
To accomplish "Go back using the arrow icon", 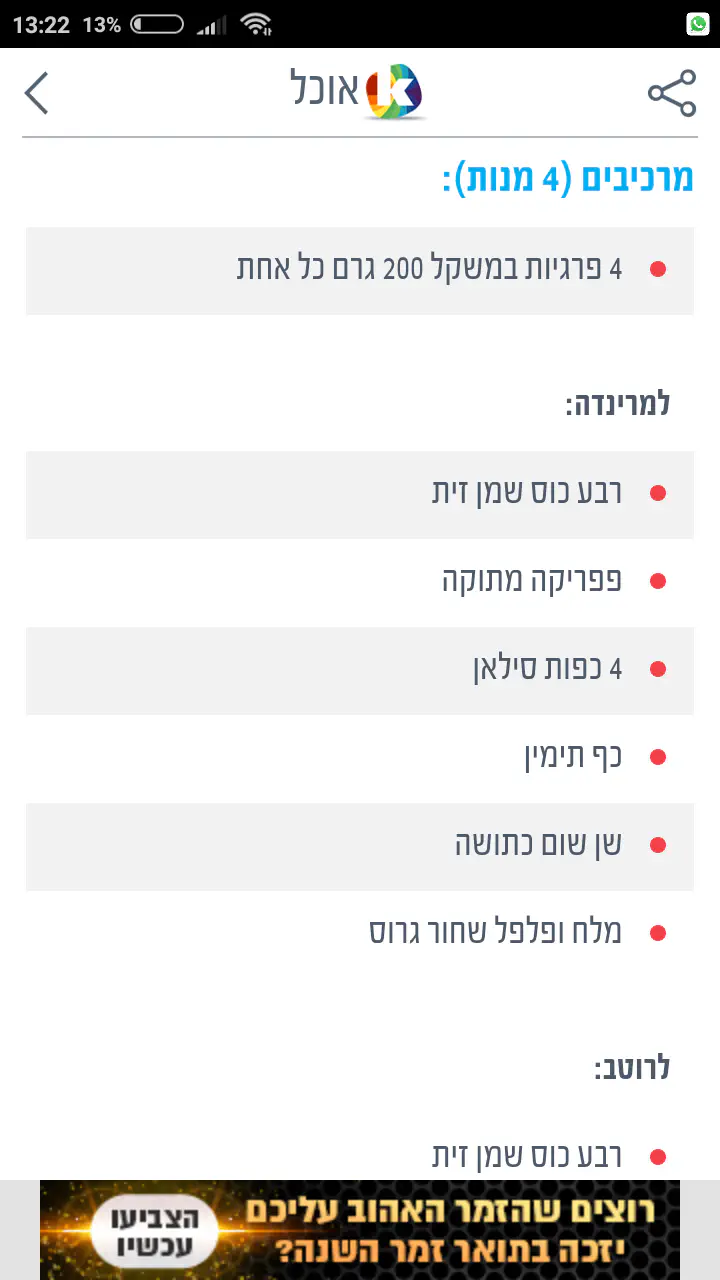I will [x=37, y=93].
